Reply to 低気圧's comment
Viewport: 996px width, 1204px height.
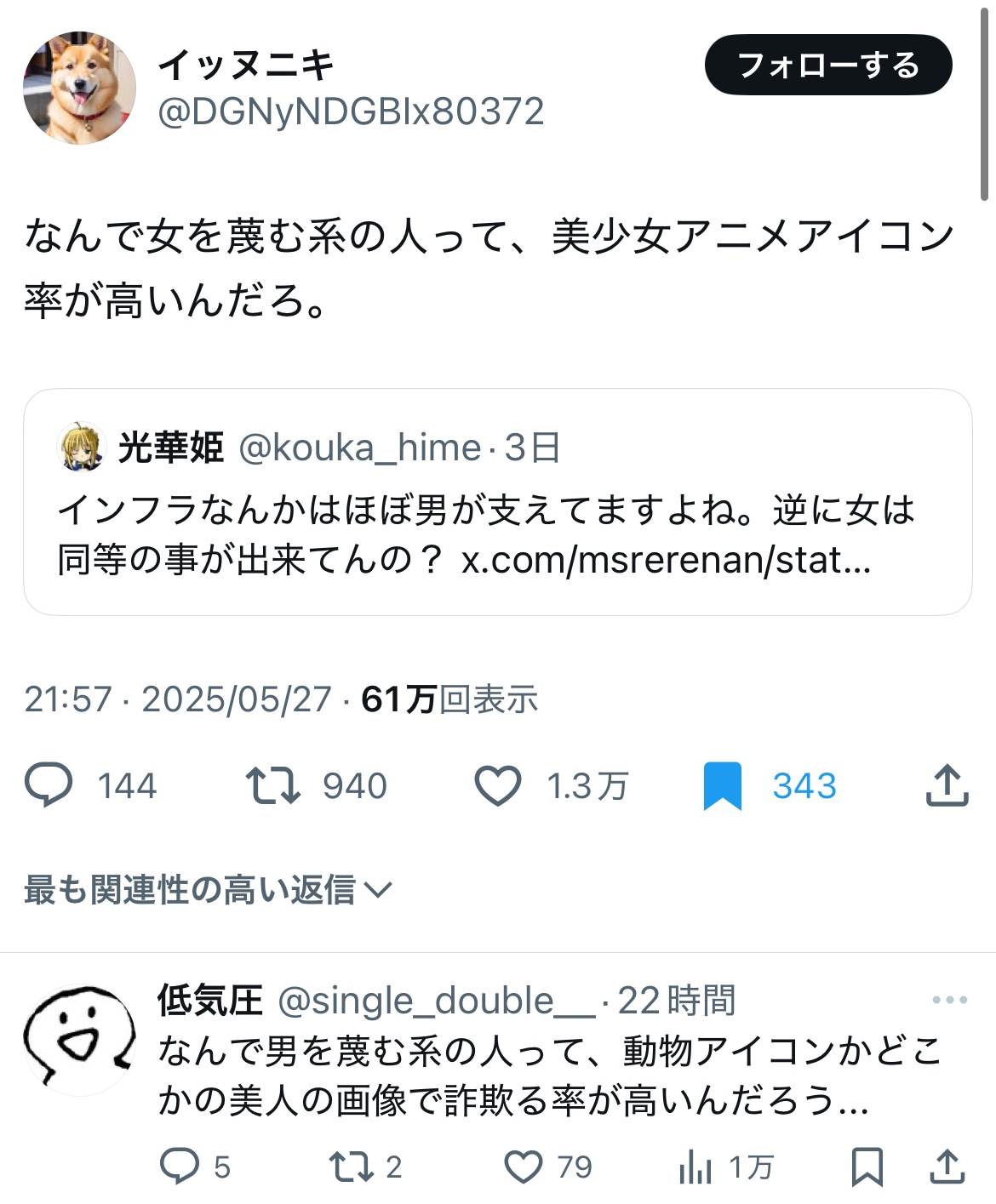tap(180, 1167)
